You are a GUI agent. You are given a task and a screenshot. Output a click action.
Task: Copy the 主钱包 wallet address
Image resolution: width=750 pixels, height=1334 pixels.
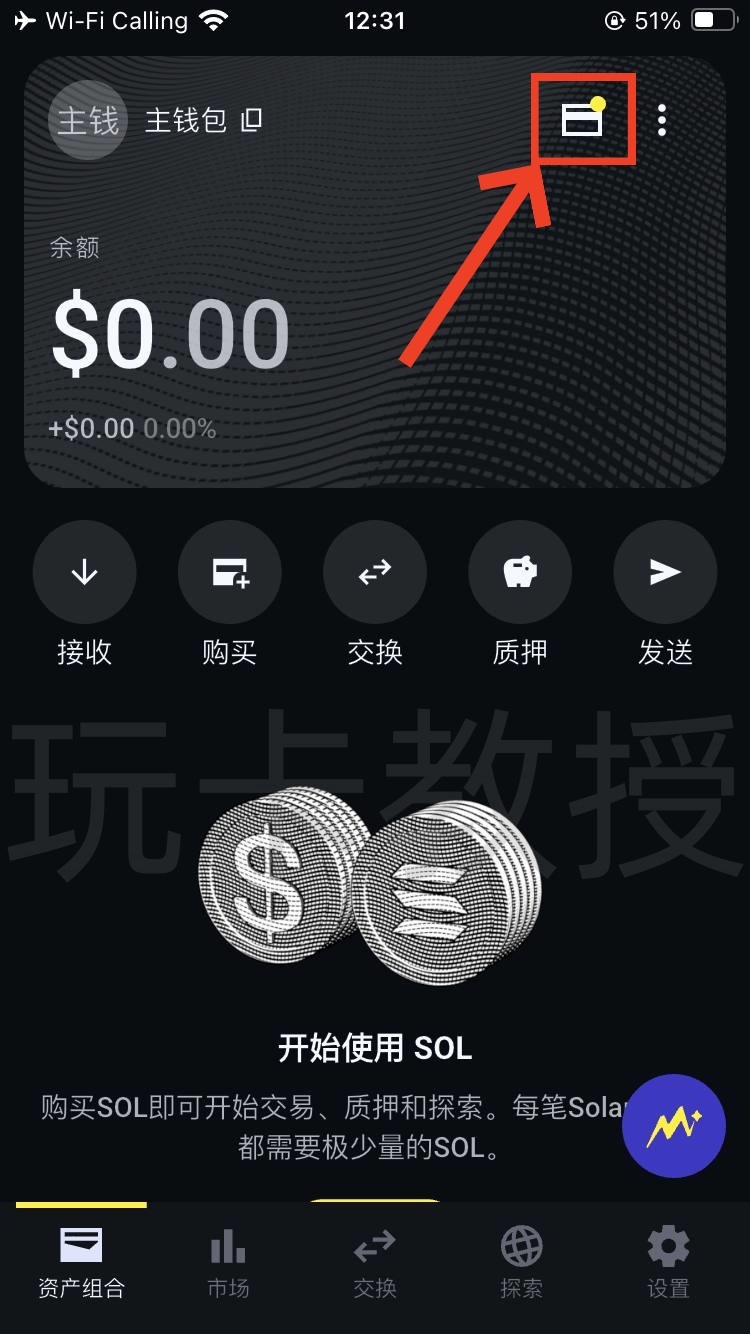point(252,121)
